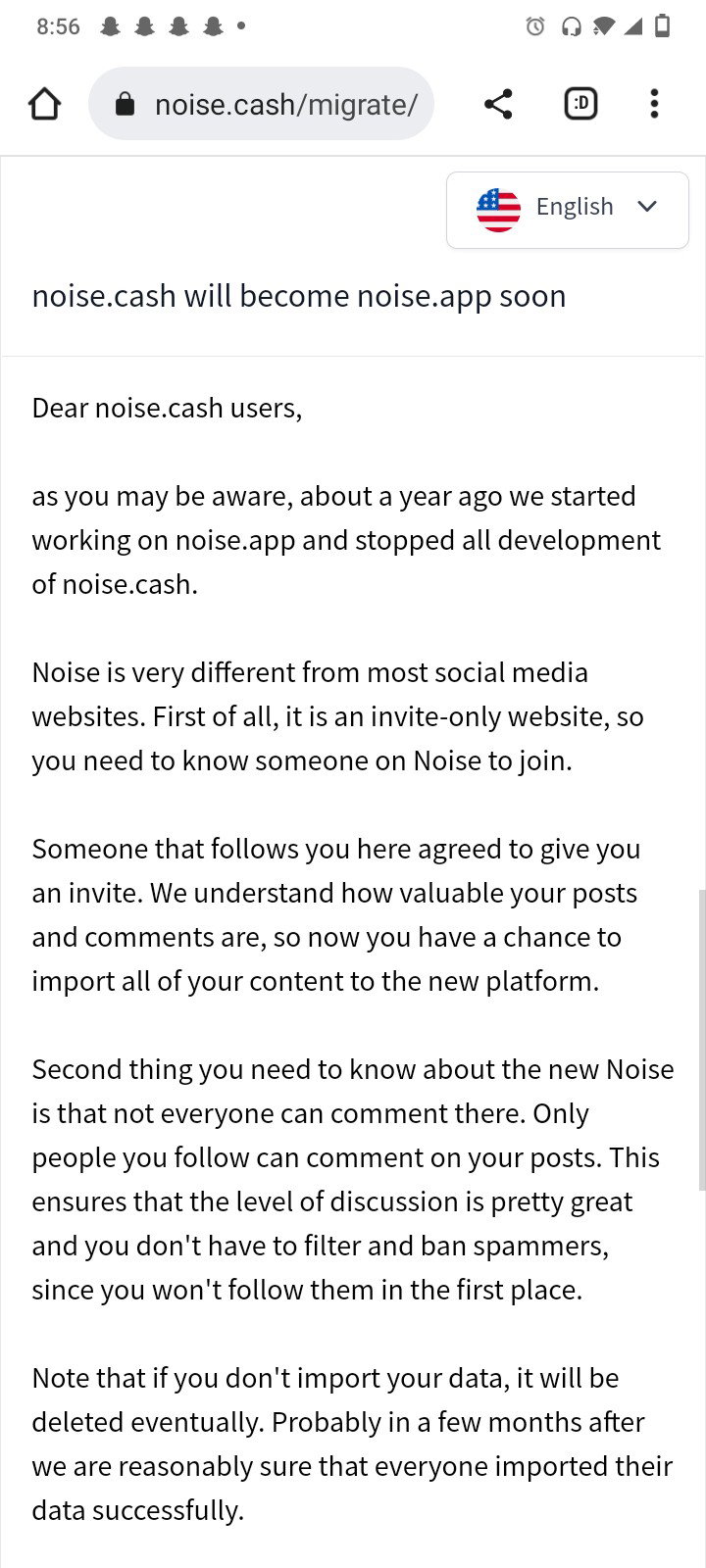Tap the noise.cash/migrate address bar
Screen dimensions: 706x1568
pos(261,104)
